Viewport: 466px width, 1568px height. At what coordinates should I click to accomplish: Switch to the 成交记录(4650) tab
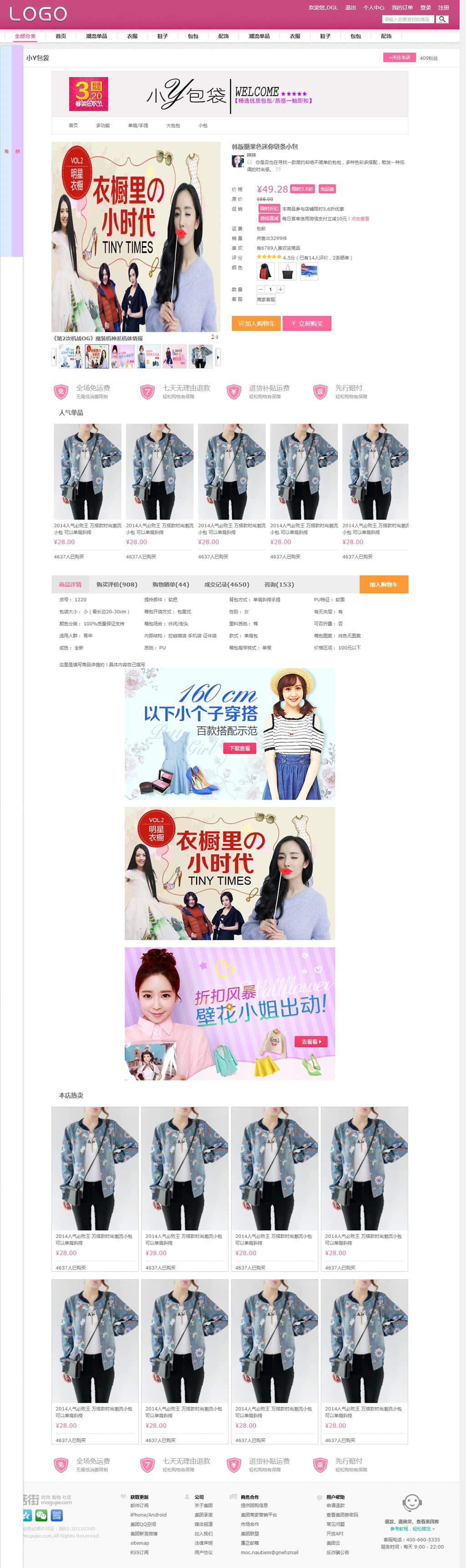coord(226,584)
